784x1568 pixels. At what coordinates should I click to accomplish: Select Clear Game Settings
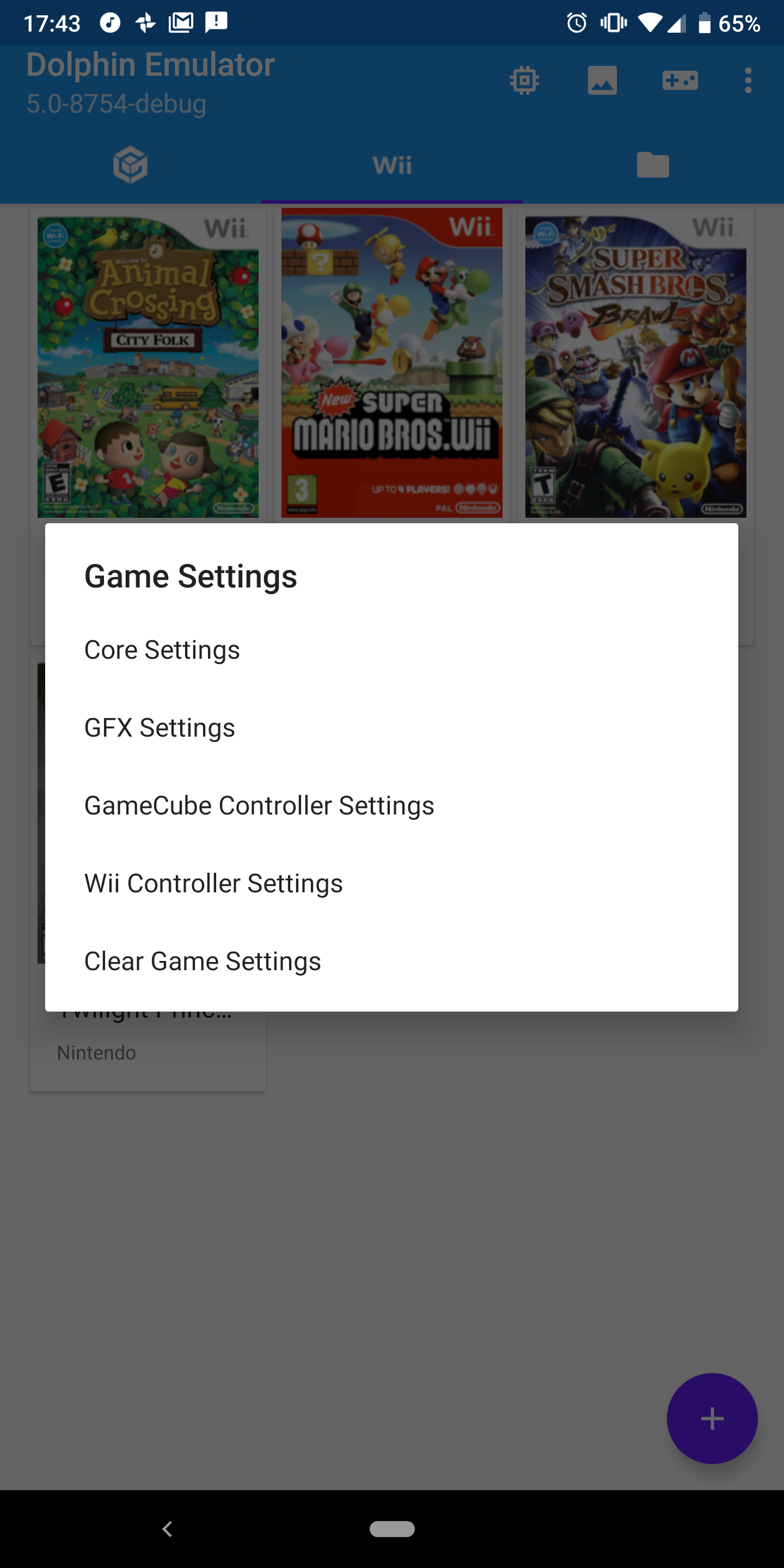point(202,961)
